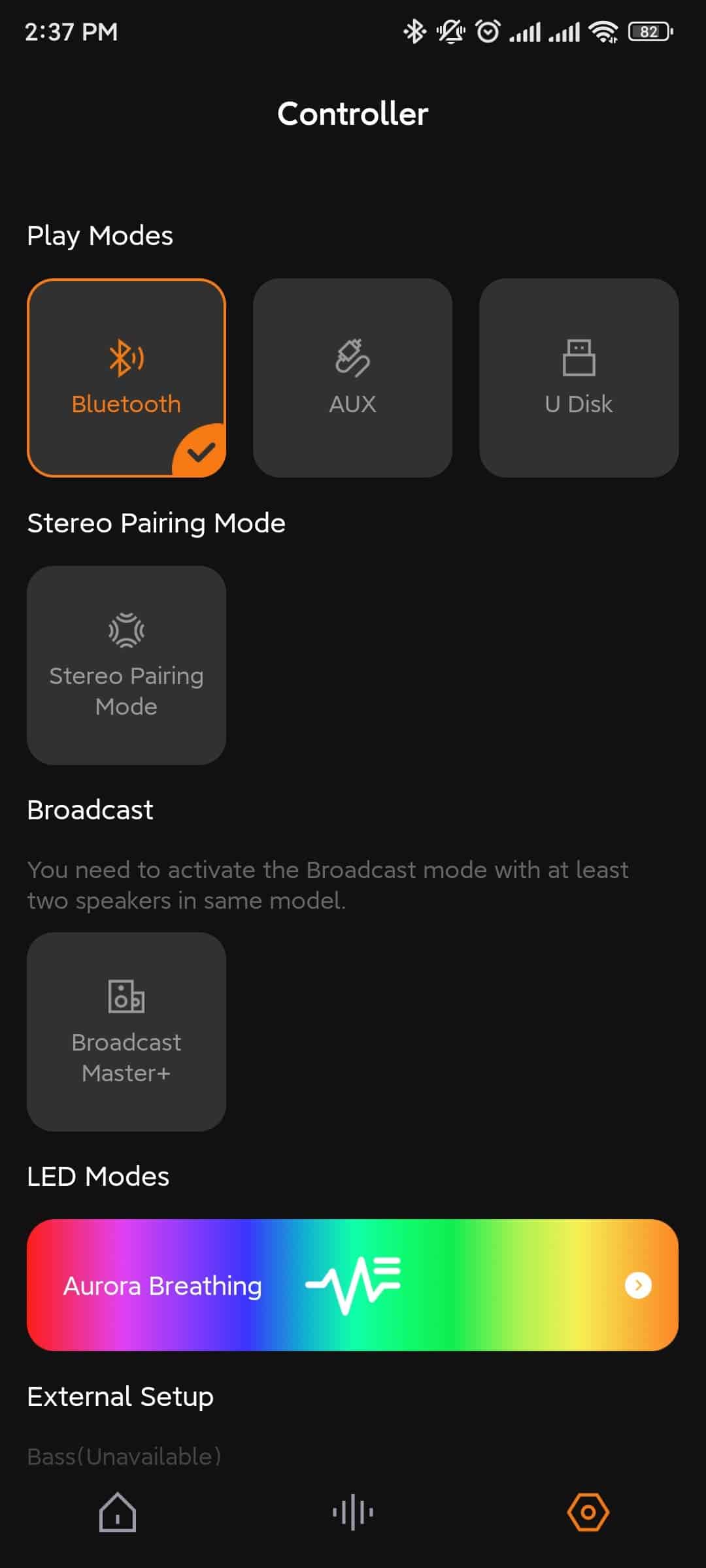Viewport: 706px width, 1568px height.
Task: Open the controller settings tab
Action: tap(588, 1512)
